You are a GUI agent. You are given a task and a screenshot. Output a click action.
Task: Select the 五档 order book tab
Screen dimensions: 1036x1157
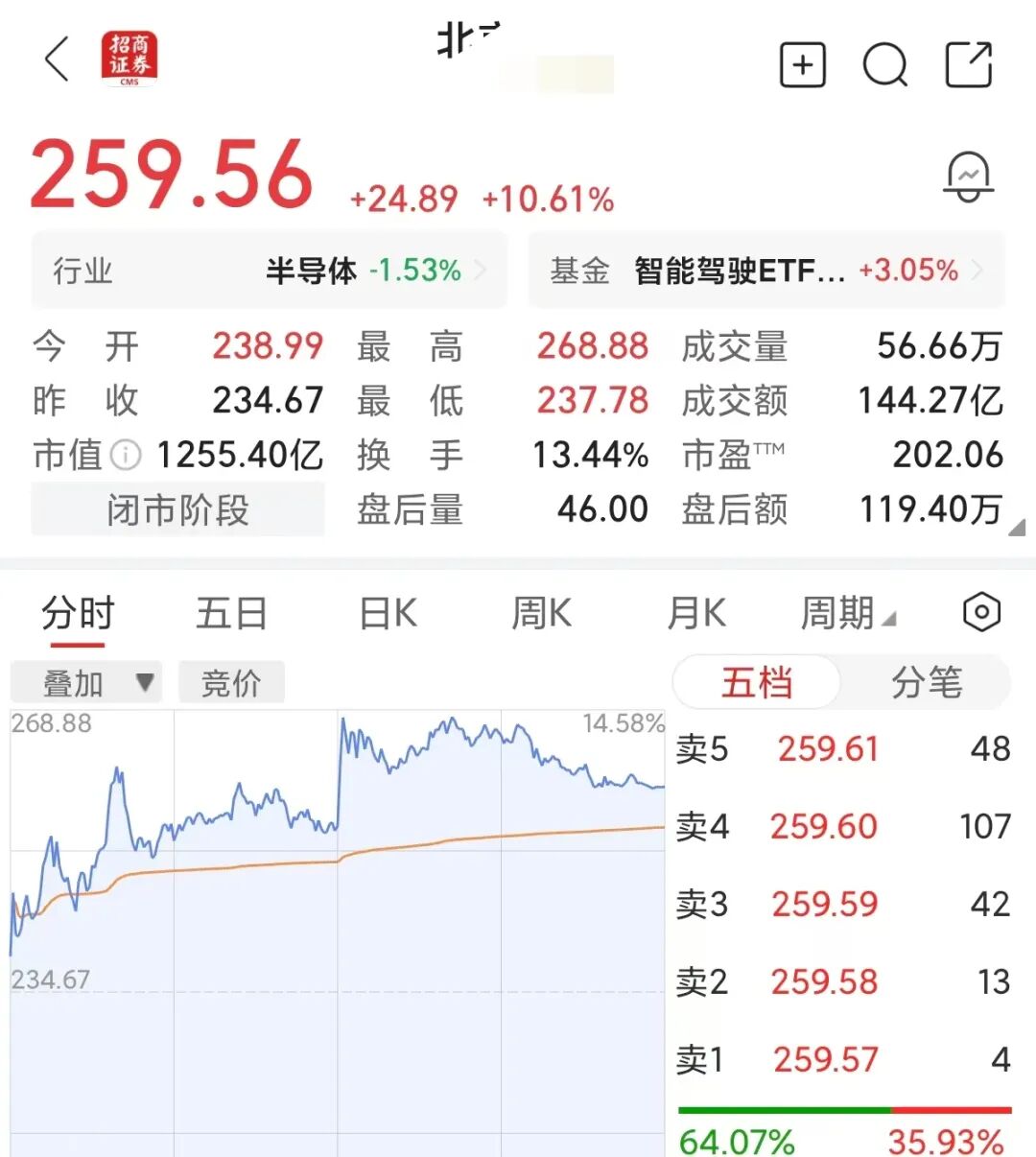757,683
